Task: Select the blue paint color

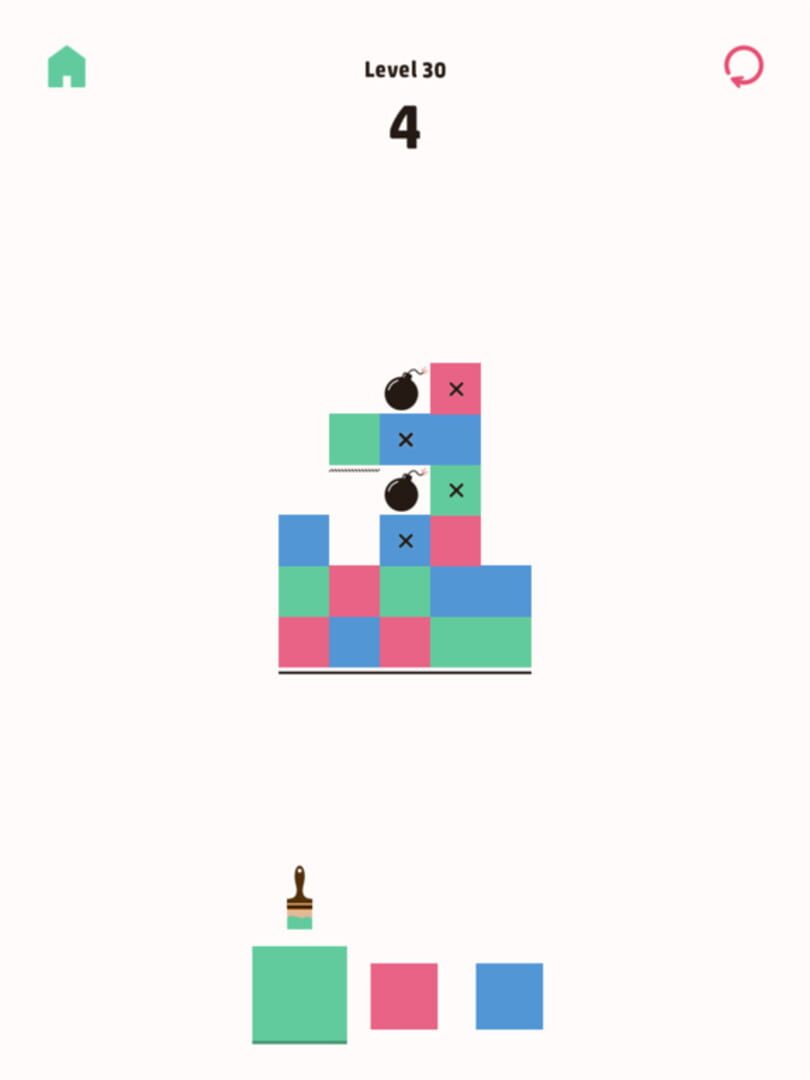Action: [x=509, y=996]
